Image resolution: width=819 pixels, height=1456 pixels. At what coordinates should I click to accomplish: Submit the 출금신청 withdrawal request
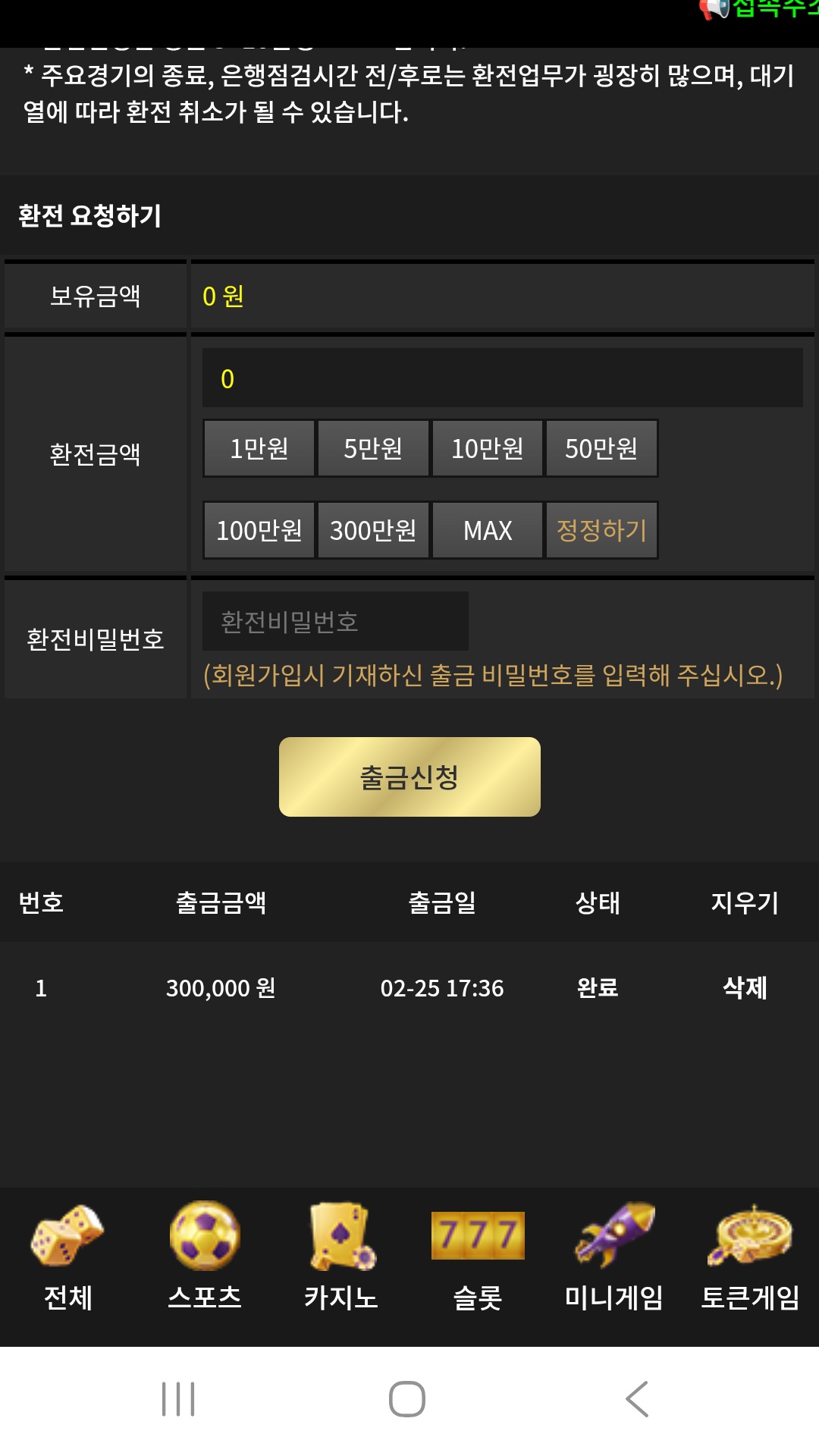pos(409,777)
